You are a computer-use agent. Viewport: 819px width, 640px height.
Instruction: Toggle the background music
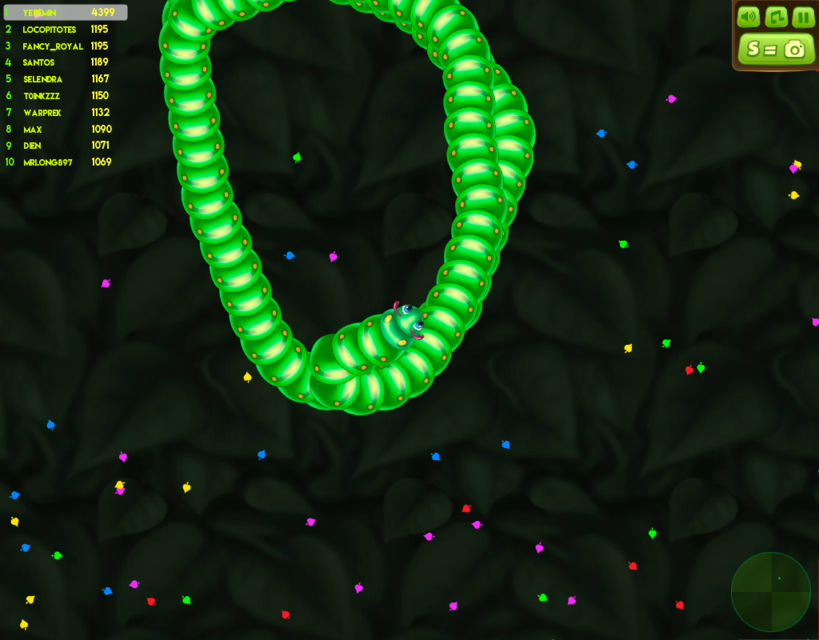pyautogui.click(x=776, y=17)
